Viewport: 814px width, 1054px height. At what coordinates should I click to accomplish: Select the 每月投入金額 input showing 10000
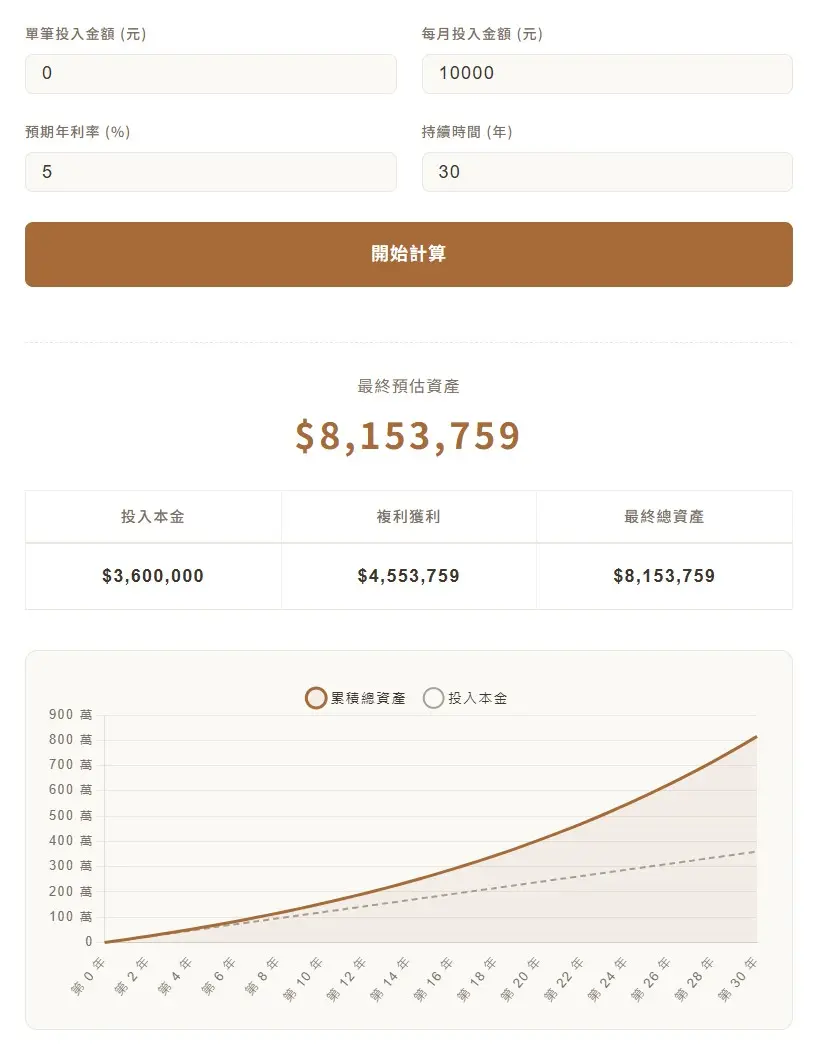pyautogui.click(x=606, y=73)
